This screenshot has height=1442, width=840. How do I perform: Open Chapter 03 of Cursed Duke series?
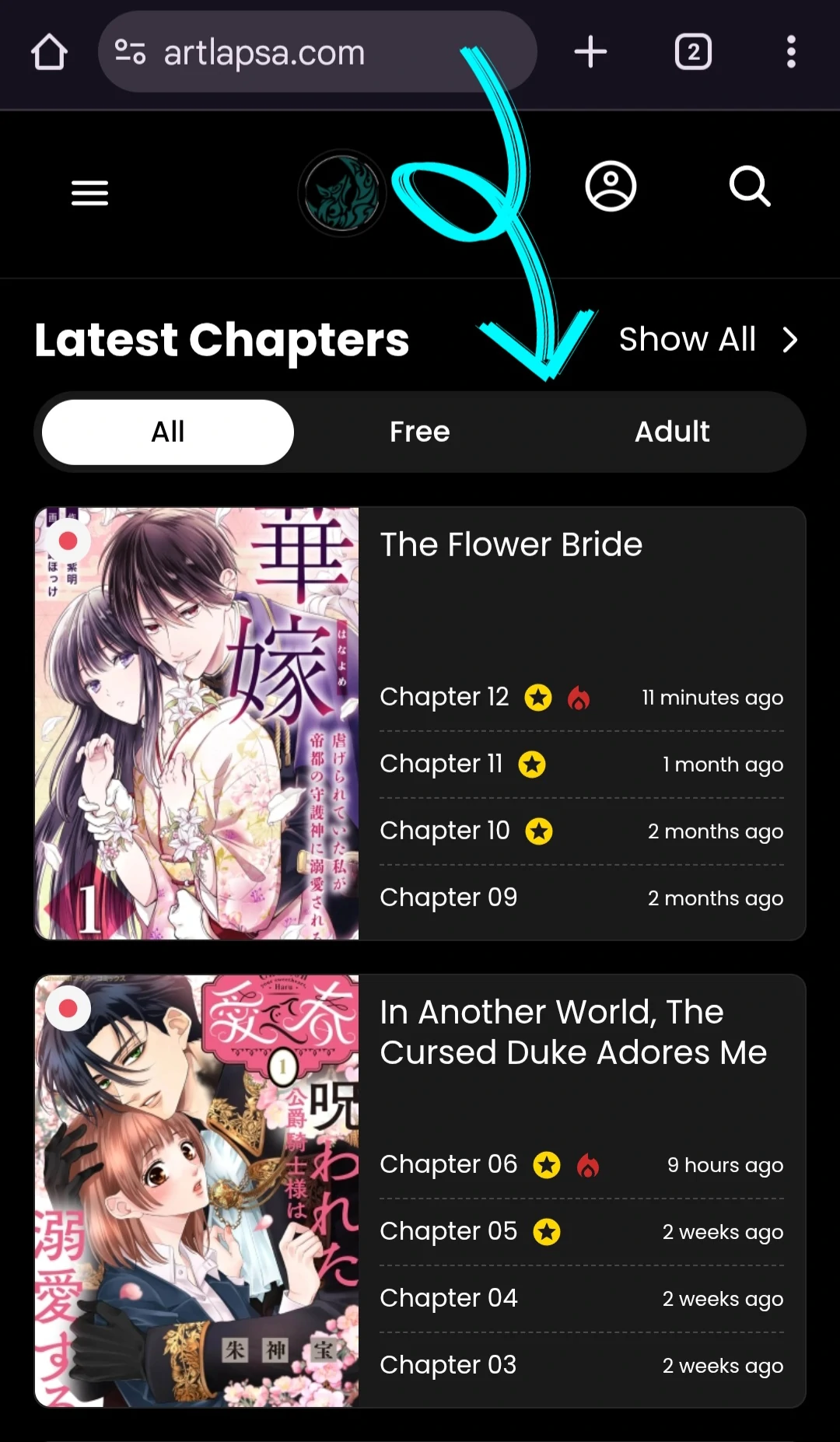coord(448,1365)
